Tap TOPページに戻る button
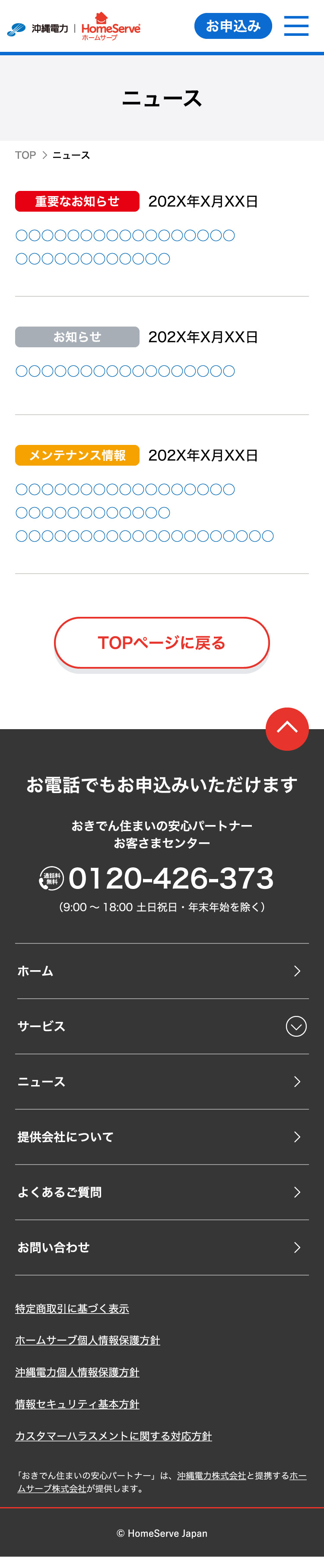This screenshot has height=1568, width=324. (x=162, y=643)
